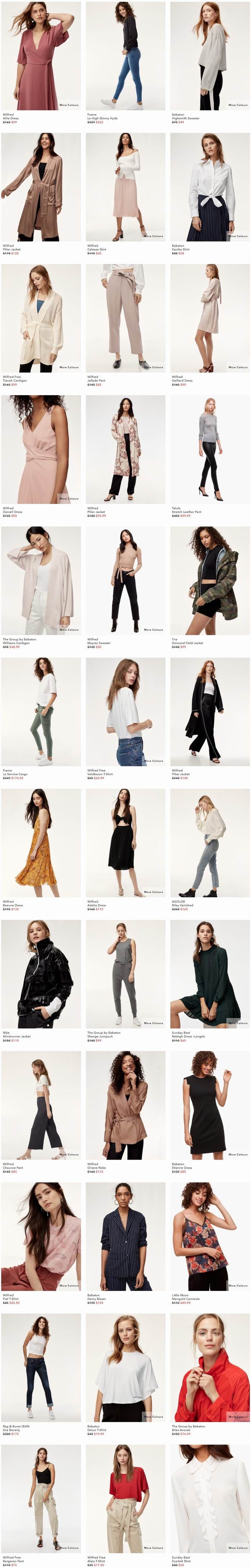Open the Wilfred Jallade Pant item
Viewport: 251px width, 1568px height.
tap(126, 317)
